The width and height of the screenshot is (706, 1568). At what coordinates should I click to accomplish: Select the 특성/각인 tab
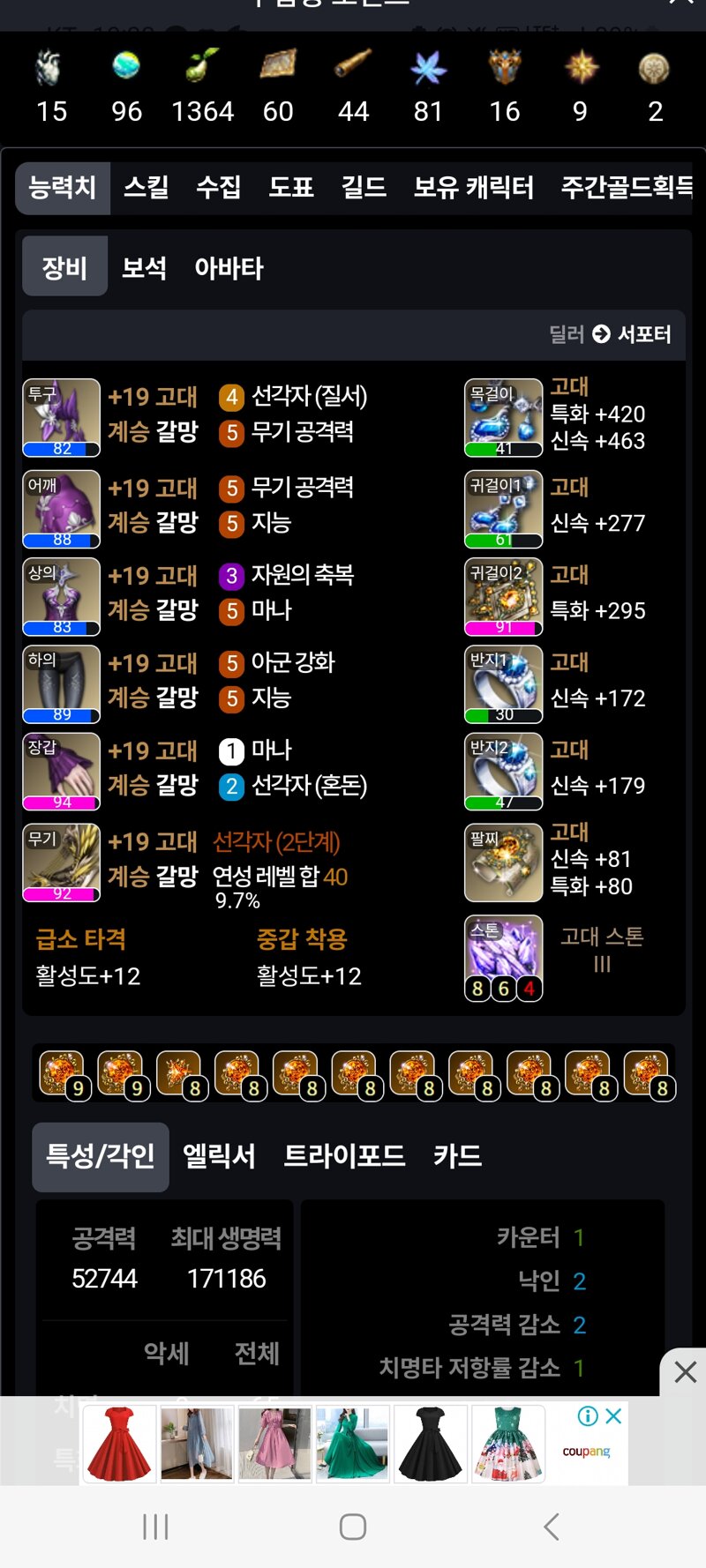coord(101,1155)
